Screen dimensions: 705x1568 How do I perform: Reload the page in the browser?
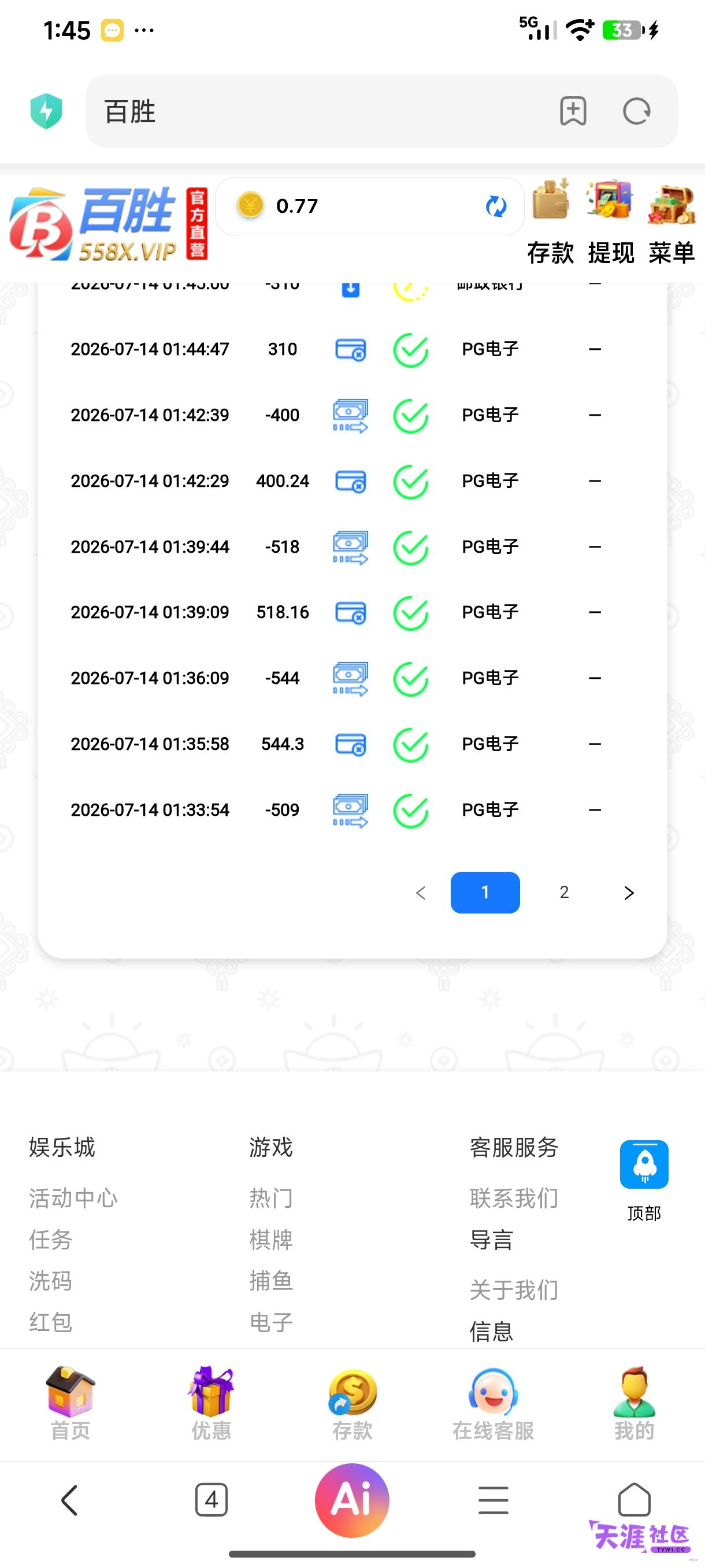click(x=637, y=112)
